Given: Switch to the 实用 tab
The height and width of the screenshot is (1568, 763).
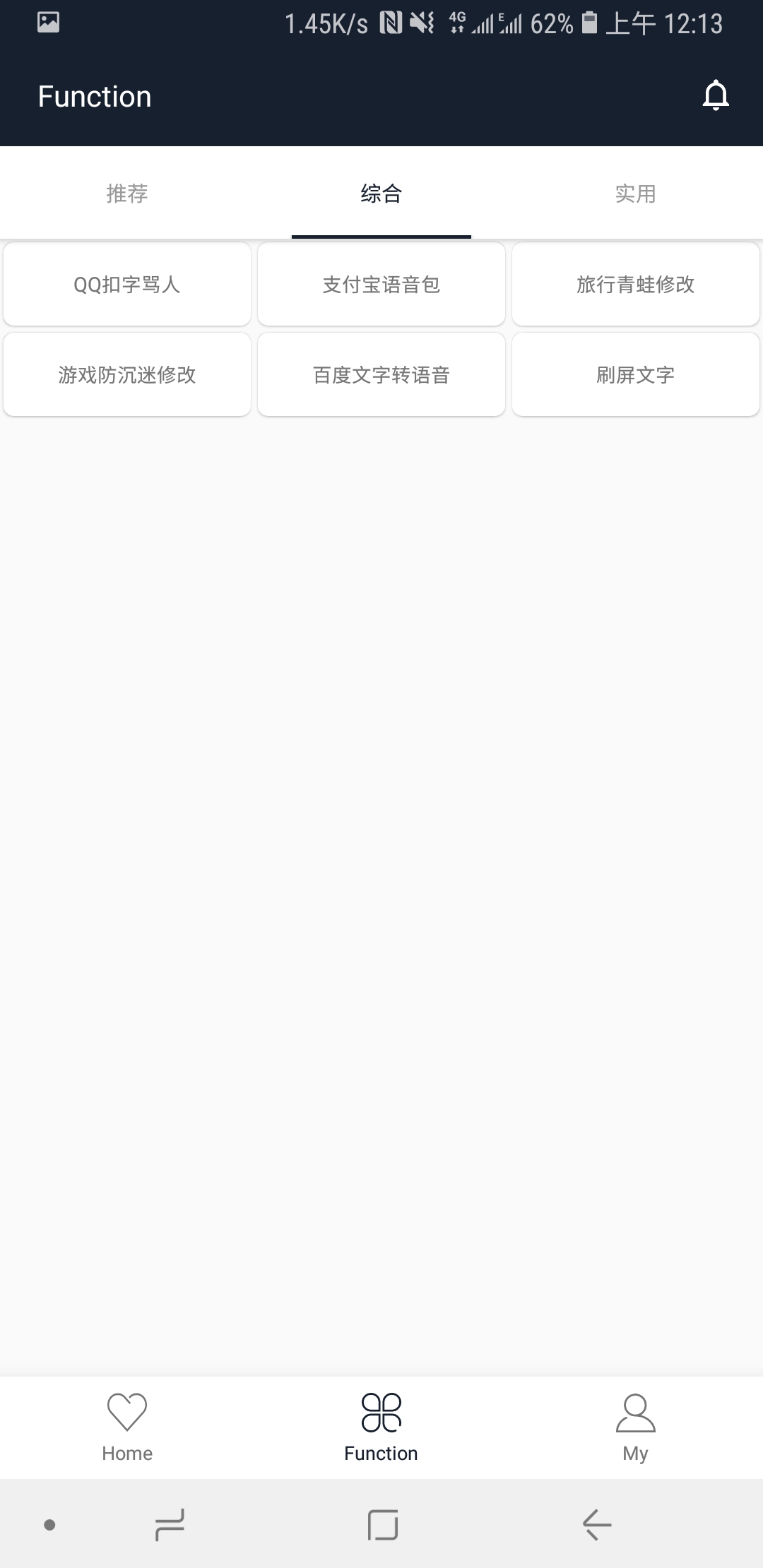Looking at the screenshot, I should click(x=635, y=194).
